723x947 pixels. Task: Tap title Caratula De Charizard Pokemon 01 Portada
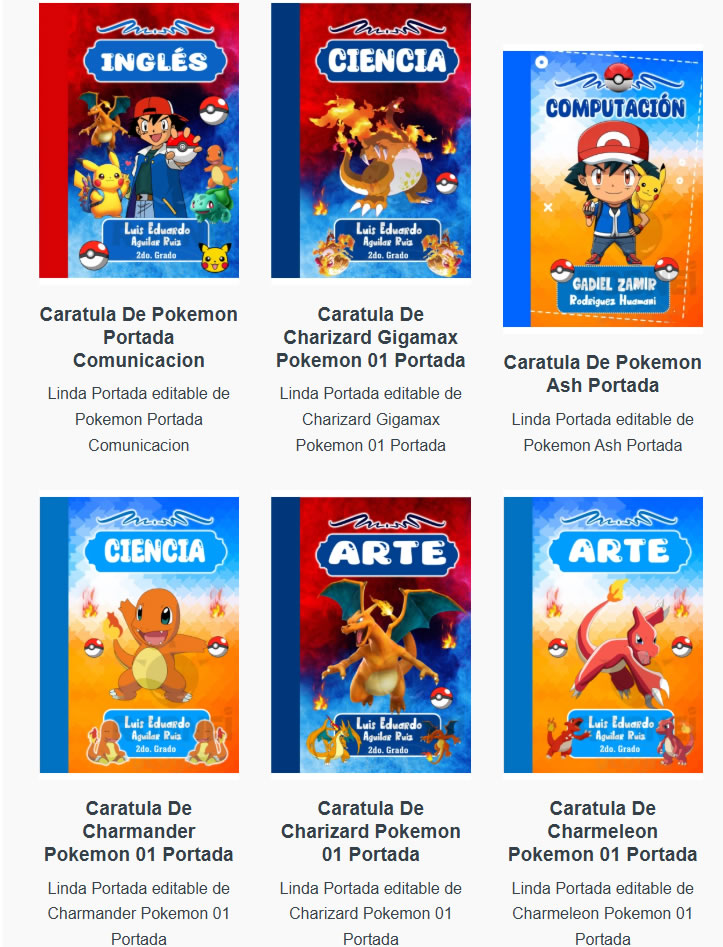370,831
